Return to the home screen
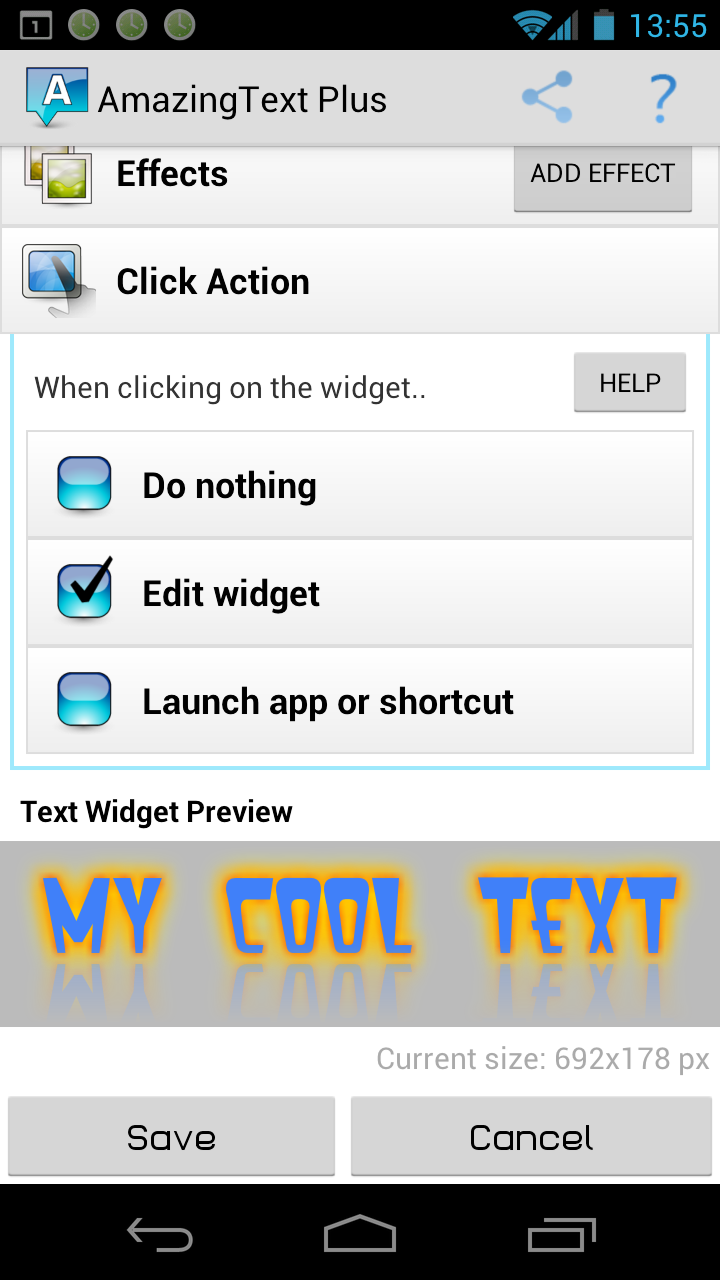 (360, 1235)
